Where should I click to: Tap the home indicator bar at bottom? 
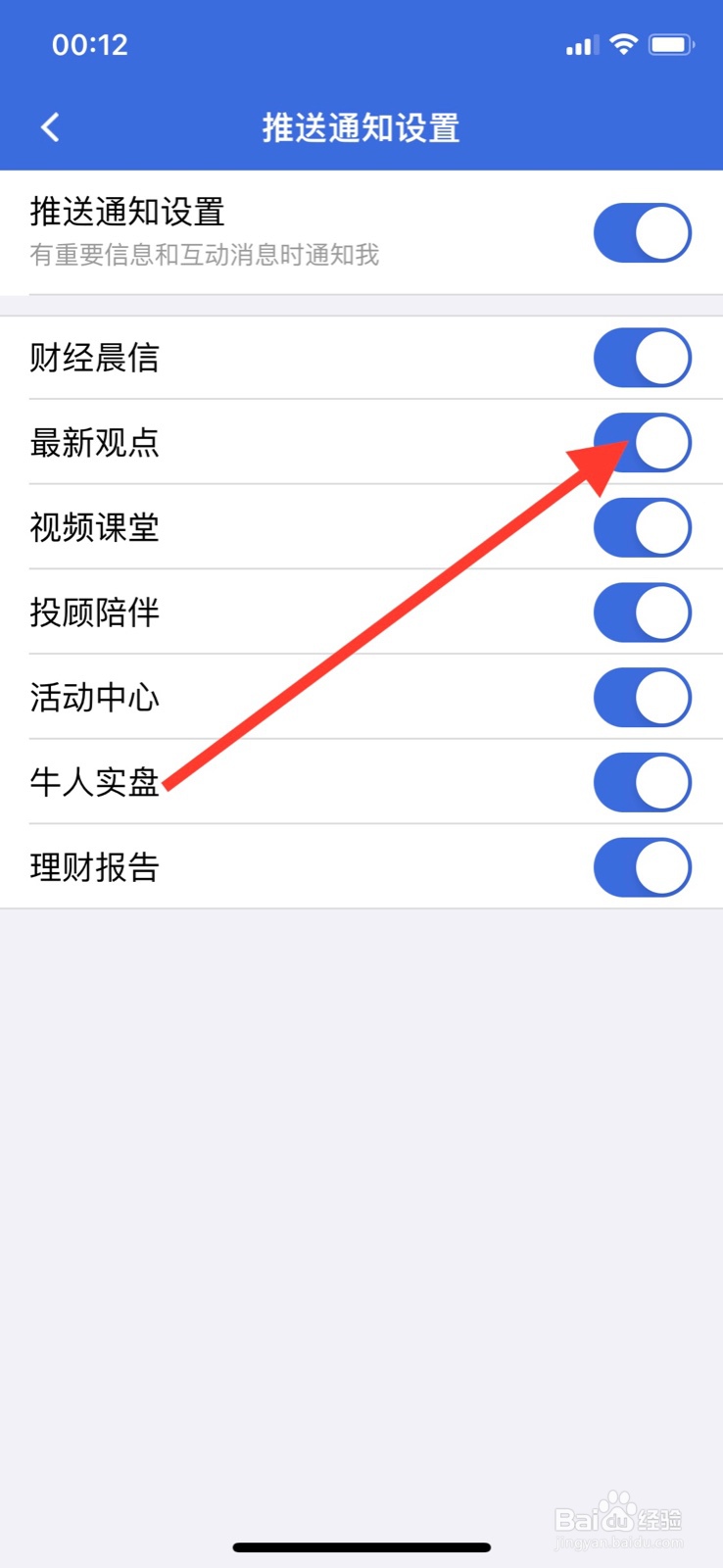[361, 1546]
